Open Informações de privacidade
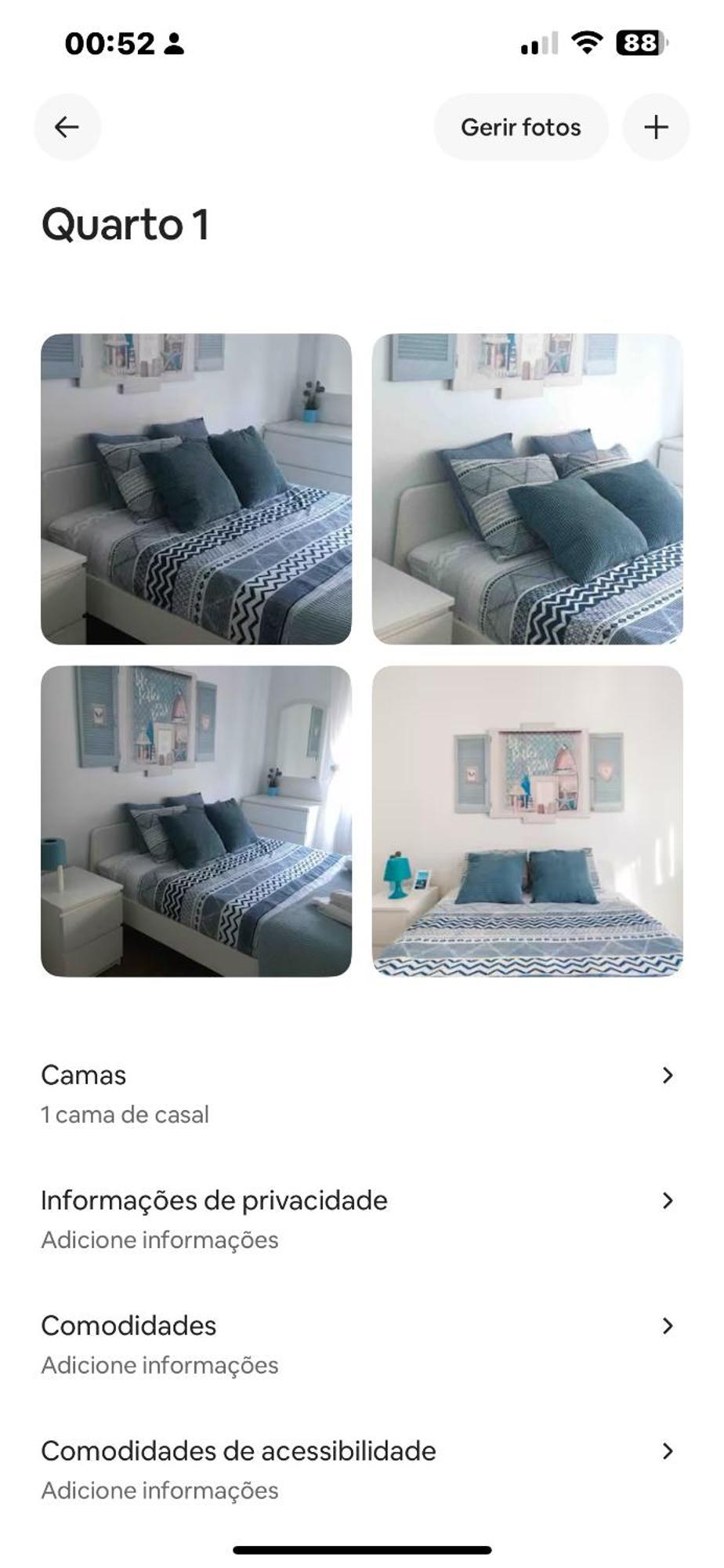Image resolution: width=724 pixels, height=1568 pixels. pos(360,1219)
